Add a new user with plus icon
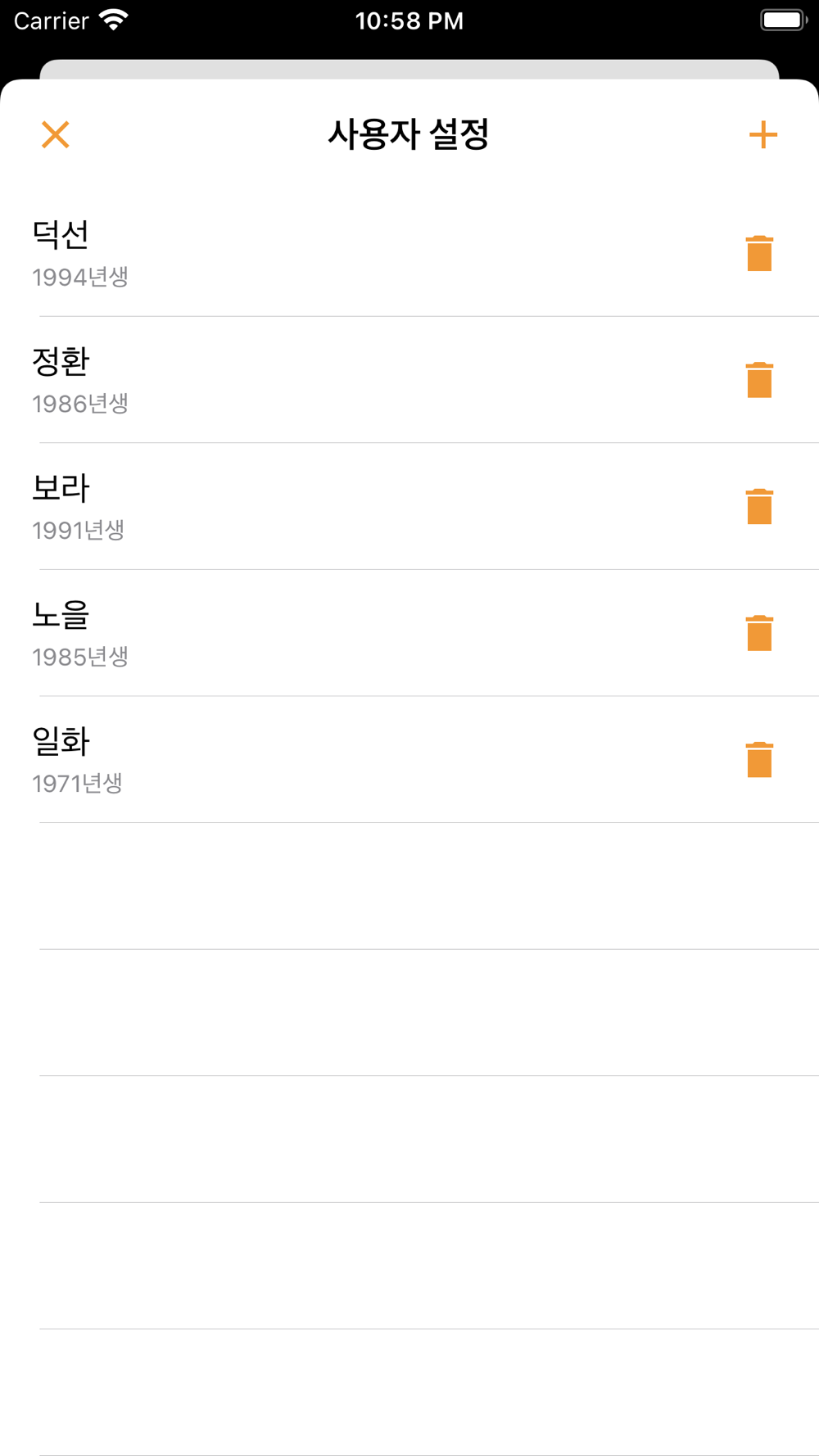 (762, 134)
